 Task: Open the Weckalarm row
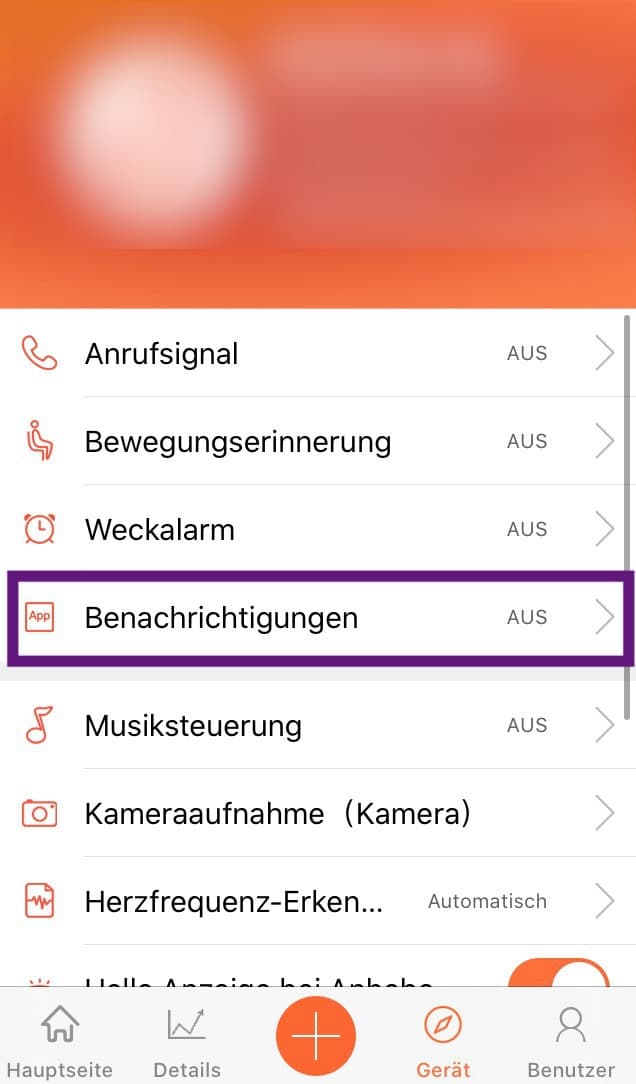coord(318,529)
